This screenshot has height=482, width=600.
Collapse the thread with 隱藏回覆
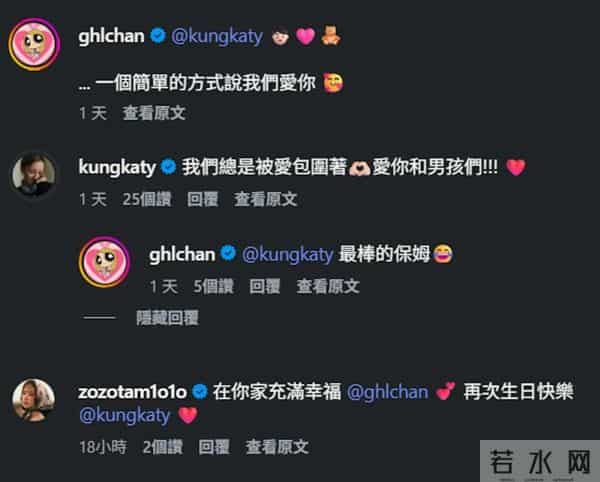click(x=167, y=318)
